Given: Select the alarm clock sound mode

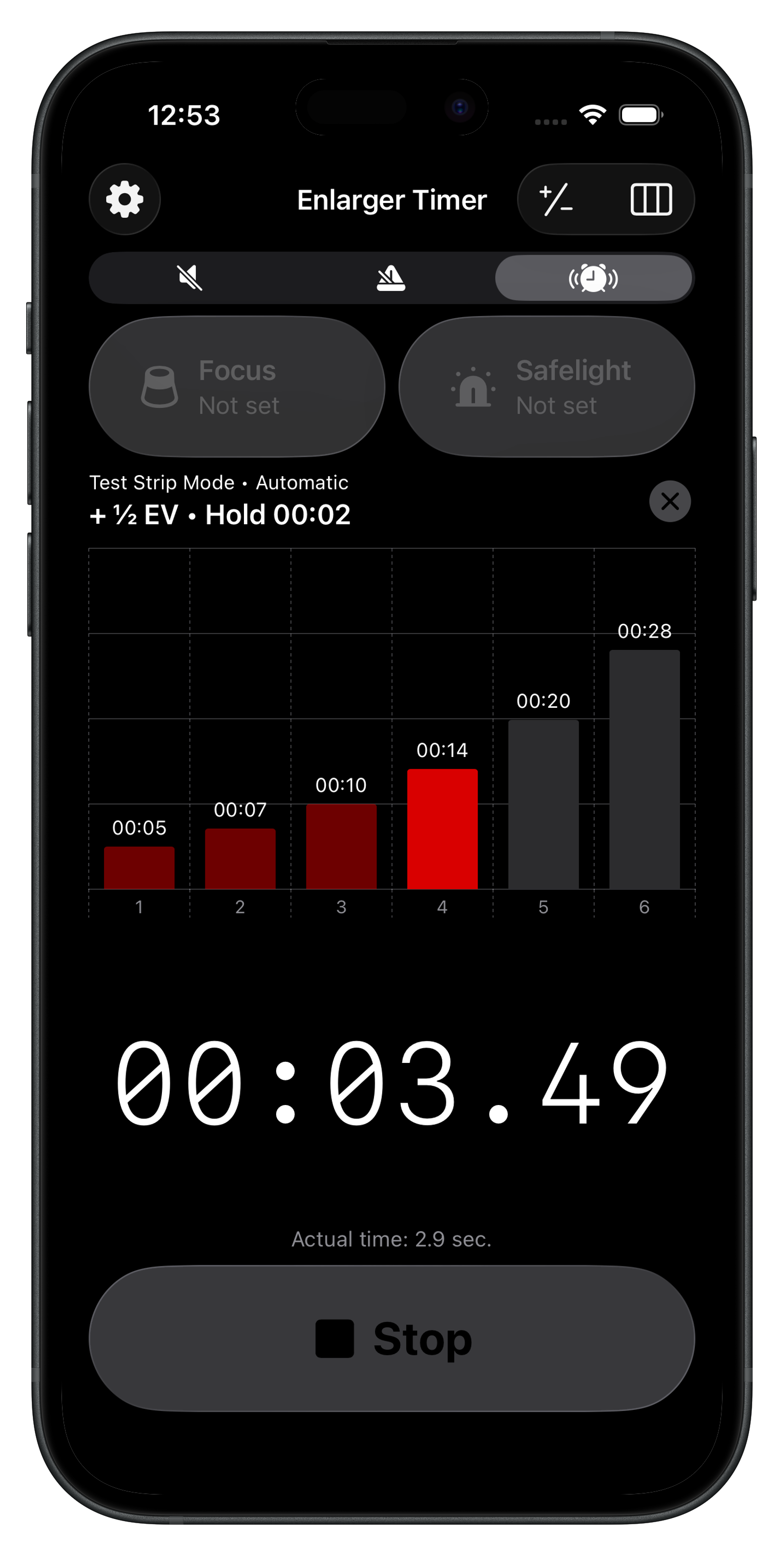Looking at the screenshot, I should (x=593, y=278).
